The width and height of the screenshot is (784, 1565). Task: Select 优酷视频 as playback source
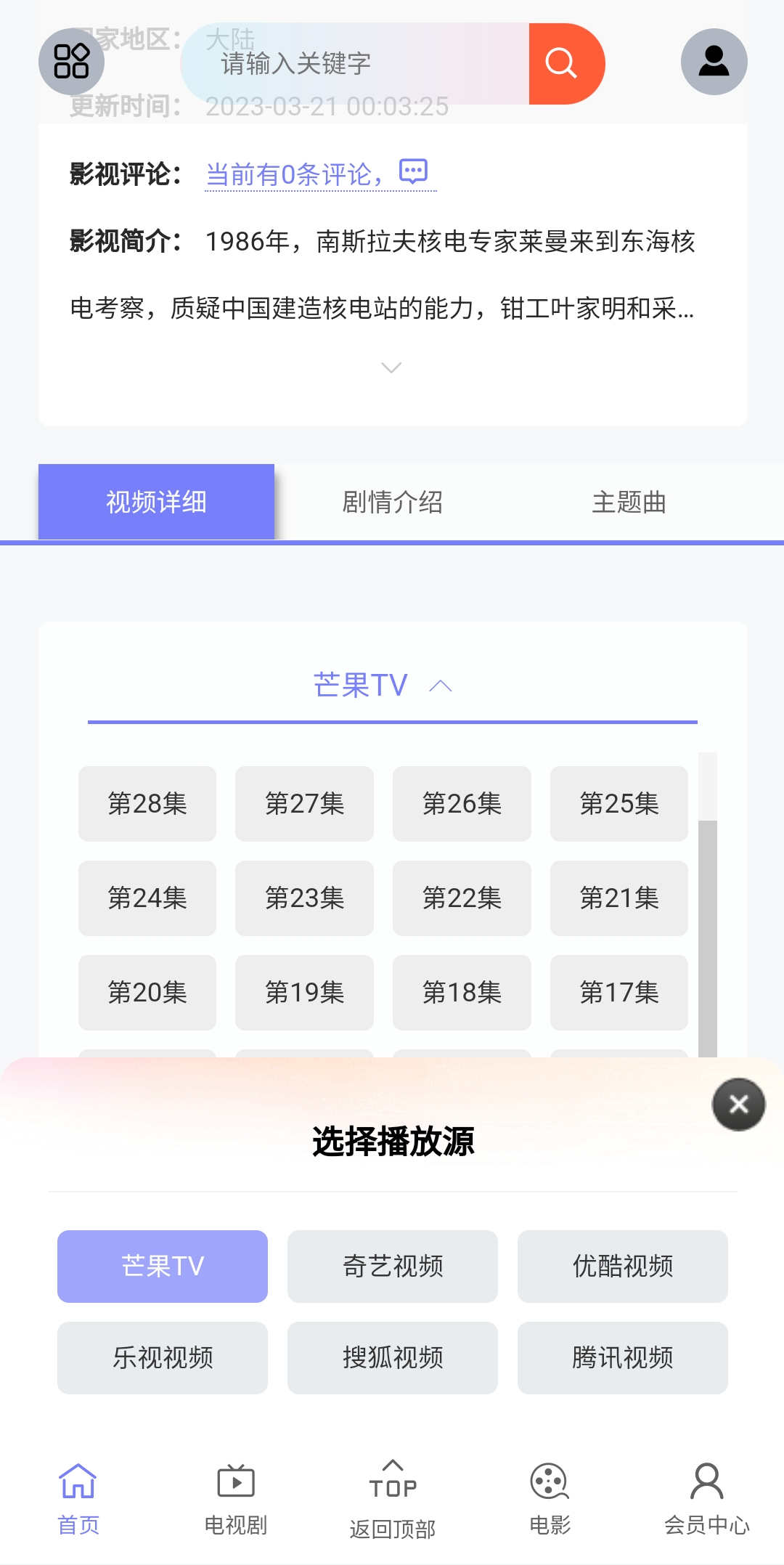(x=622, y=1267)
